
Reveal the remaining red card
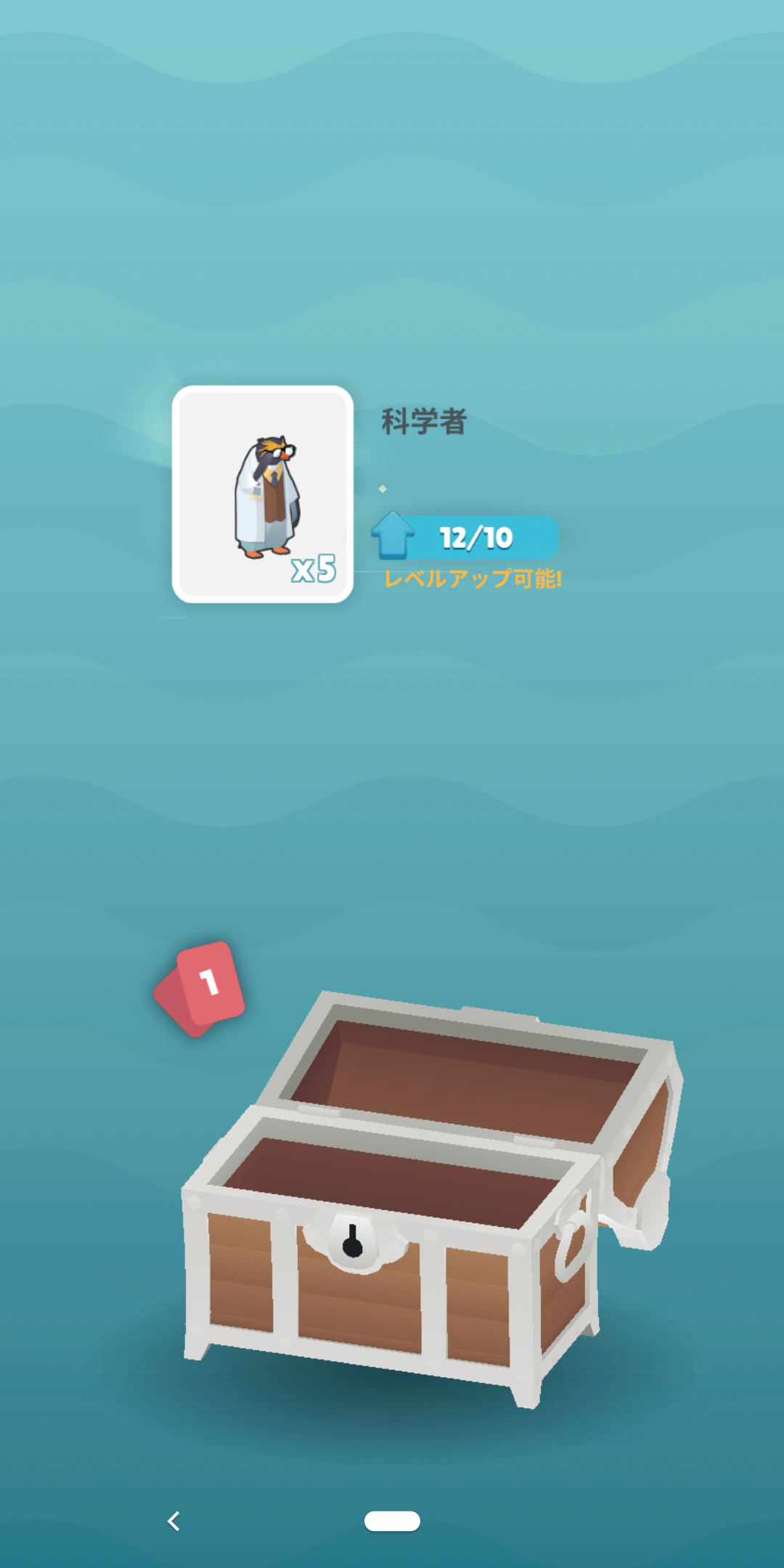tap(200, 989)
